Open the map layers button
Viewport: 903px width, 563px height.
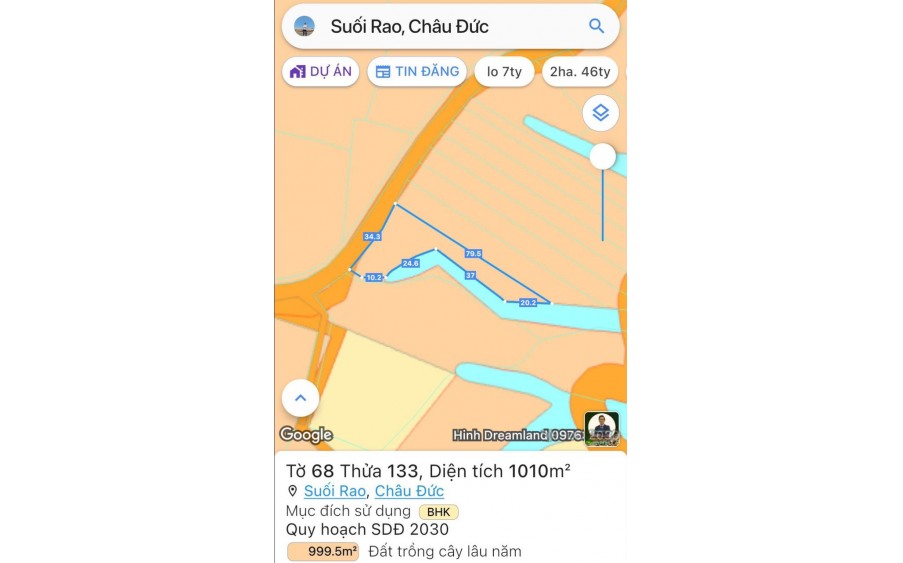600,113
